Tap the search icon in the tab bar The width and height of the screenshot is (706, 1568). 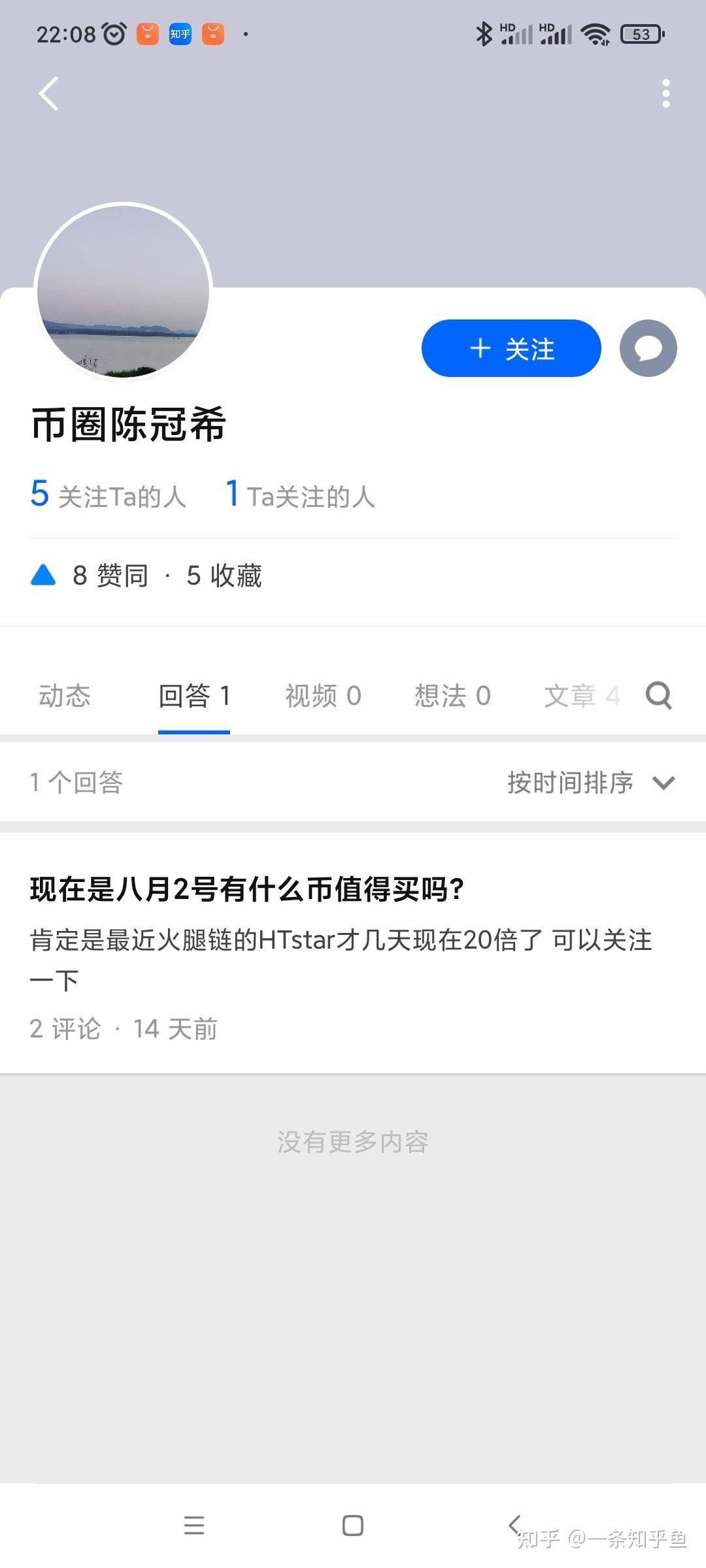[658, 695]
